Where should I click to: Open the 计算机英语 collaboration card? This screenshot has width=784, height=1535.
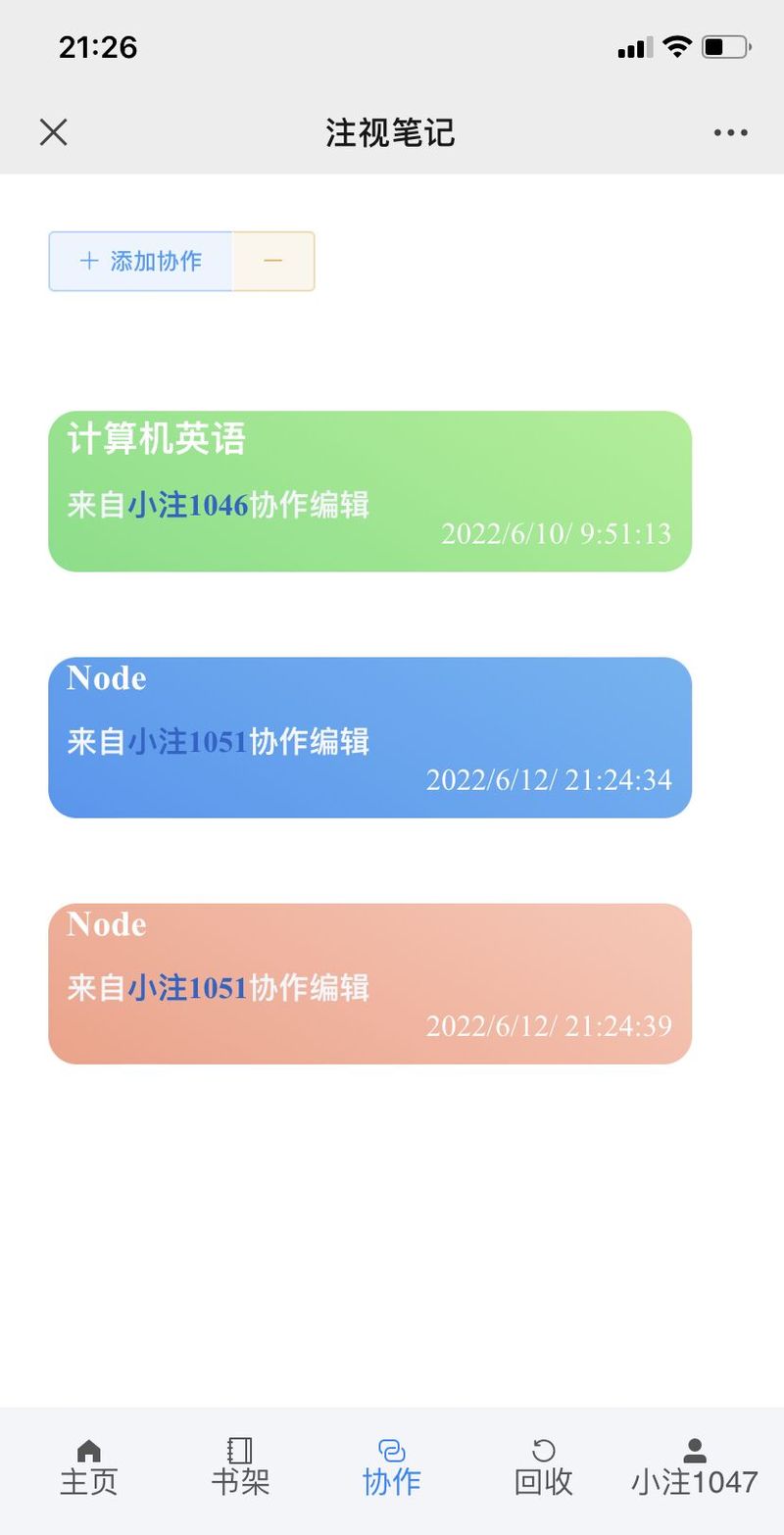click(369, 491)
